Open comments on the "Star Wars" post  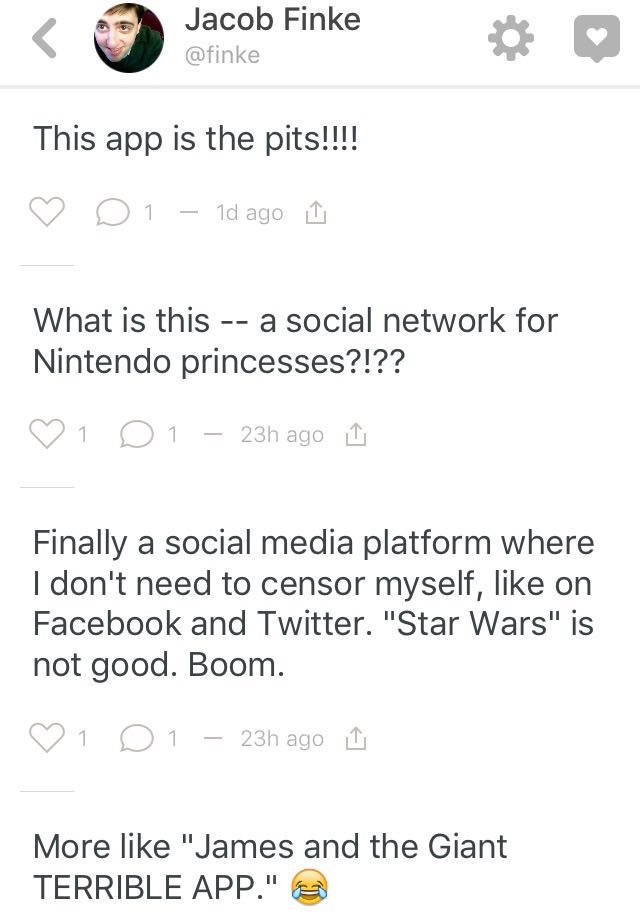(x=136, y=739)
